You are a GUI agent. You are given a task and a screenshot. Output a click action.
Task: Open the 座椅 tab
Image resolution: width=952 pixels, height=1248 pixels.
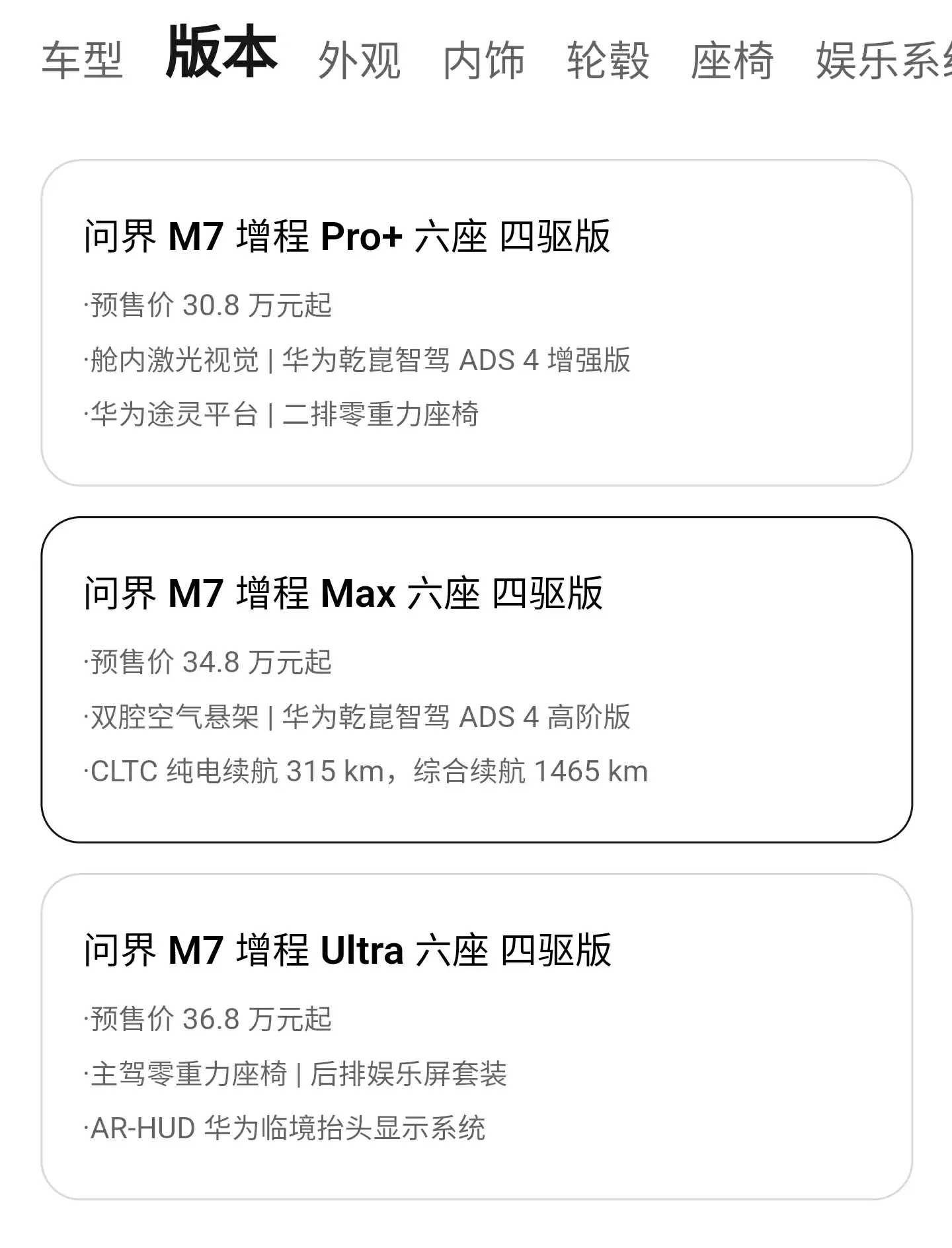[x=734, y=63]
